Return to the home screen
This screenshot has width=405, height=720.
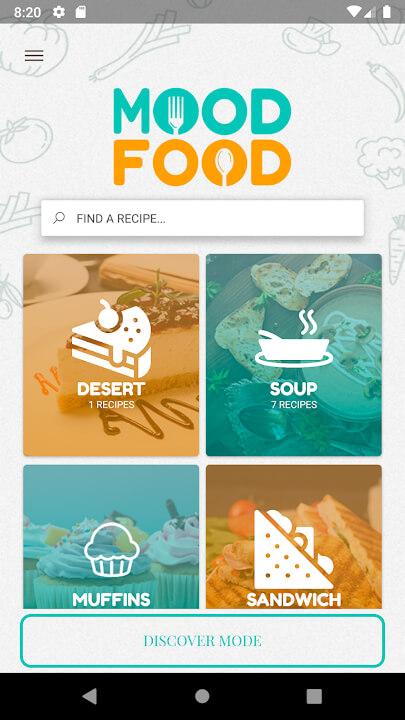[202, 696]
